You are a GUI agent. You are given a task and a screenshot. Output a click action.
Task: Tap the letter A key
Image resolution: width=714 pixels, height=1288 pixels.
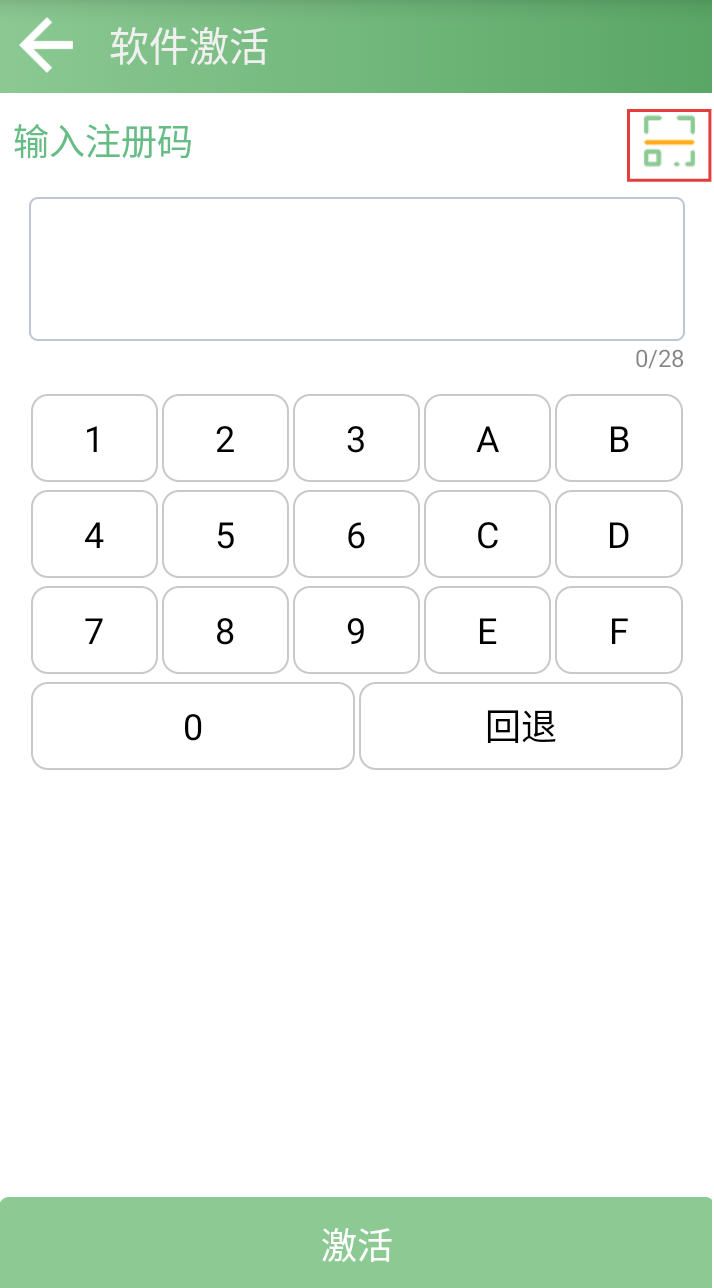(x=487, y=438)
